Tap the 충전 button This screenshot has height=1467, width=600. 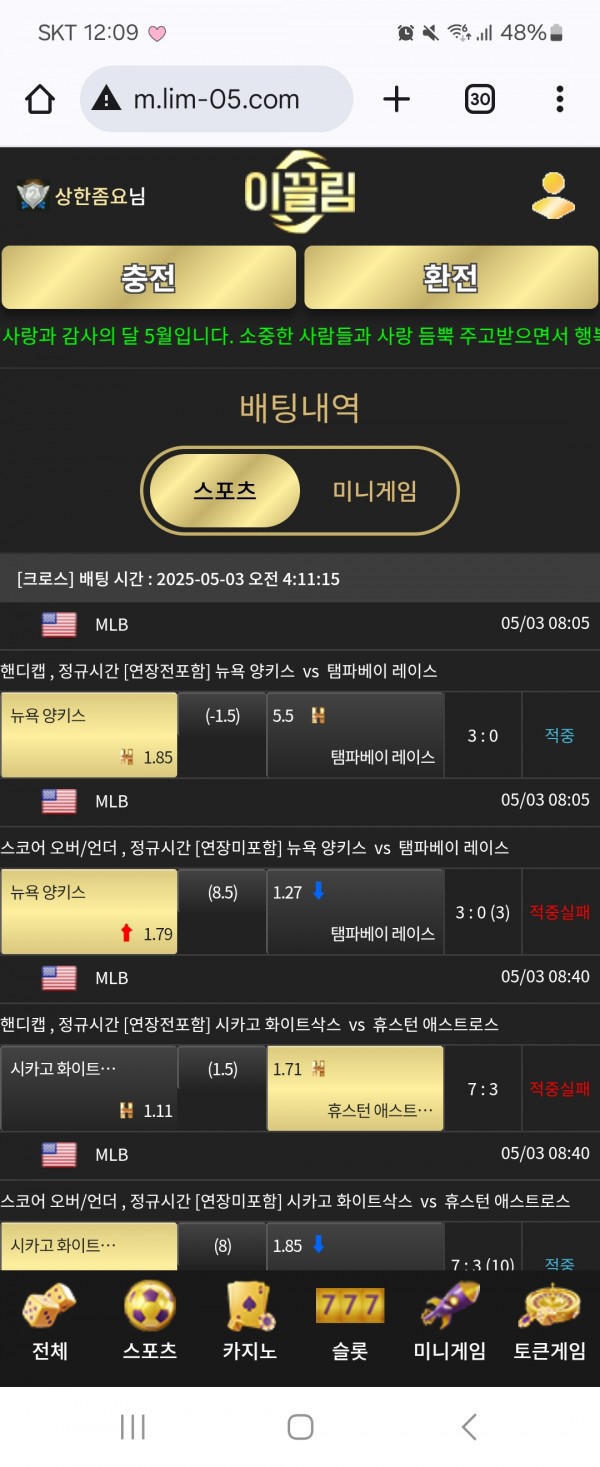[x=149, y=277]
